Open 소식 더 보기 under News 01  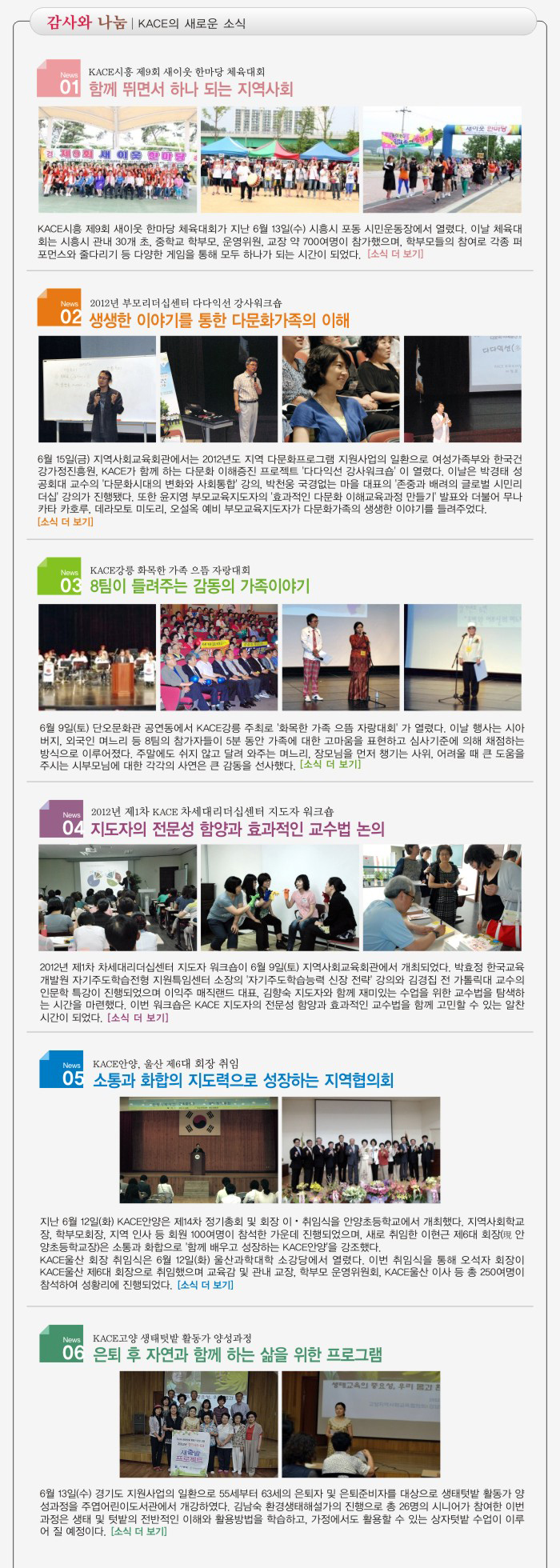click(395, 254)
